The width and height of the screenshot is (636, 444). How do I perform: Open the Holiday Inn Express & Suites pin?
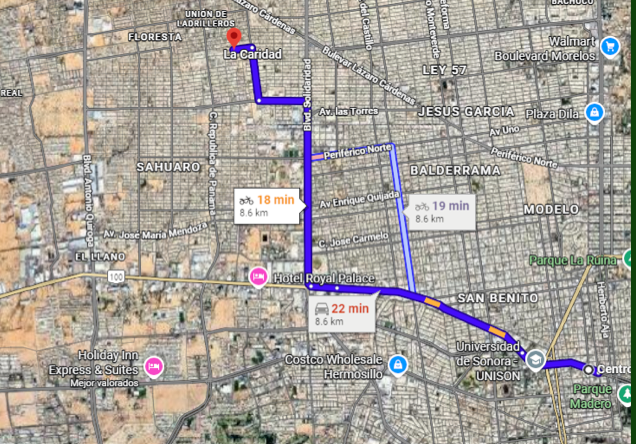154,367
